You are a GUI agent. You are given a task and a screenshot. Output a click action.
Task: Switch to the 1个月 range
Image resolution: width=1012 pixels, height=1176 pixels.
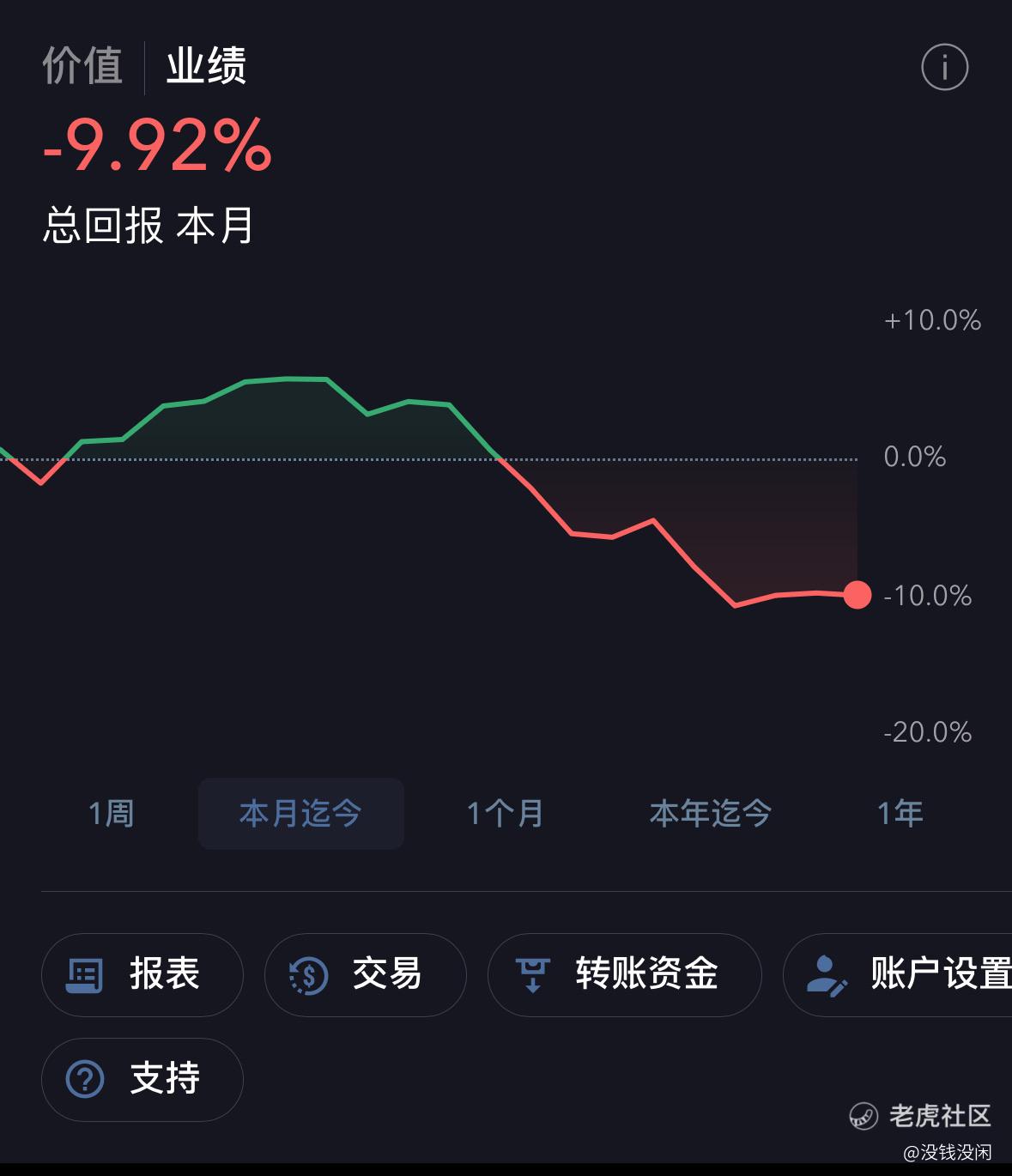[x=506, y=813]
